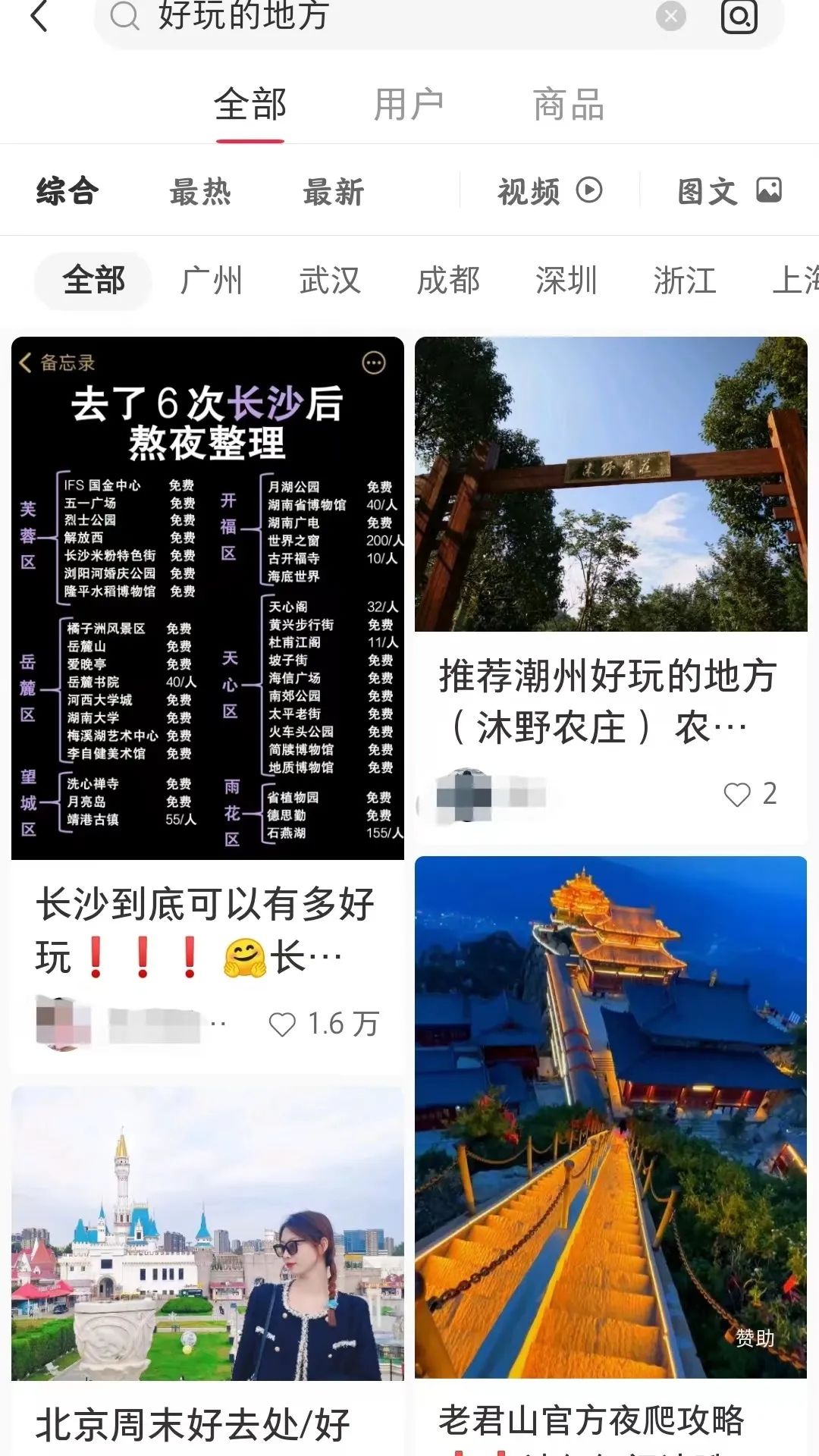Like the 长沙 post with 1.6万 likes

282,1025
